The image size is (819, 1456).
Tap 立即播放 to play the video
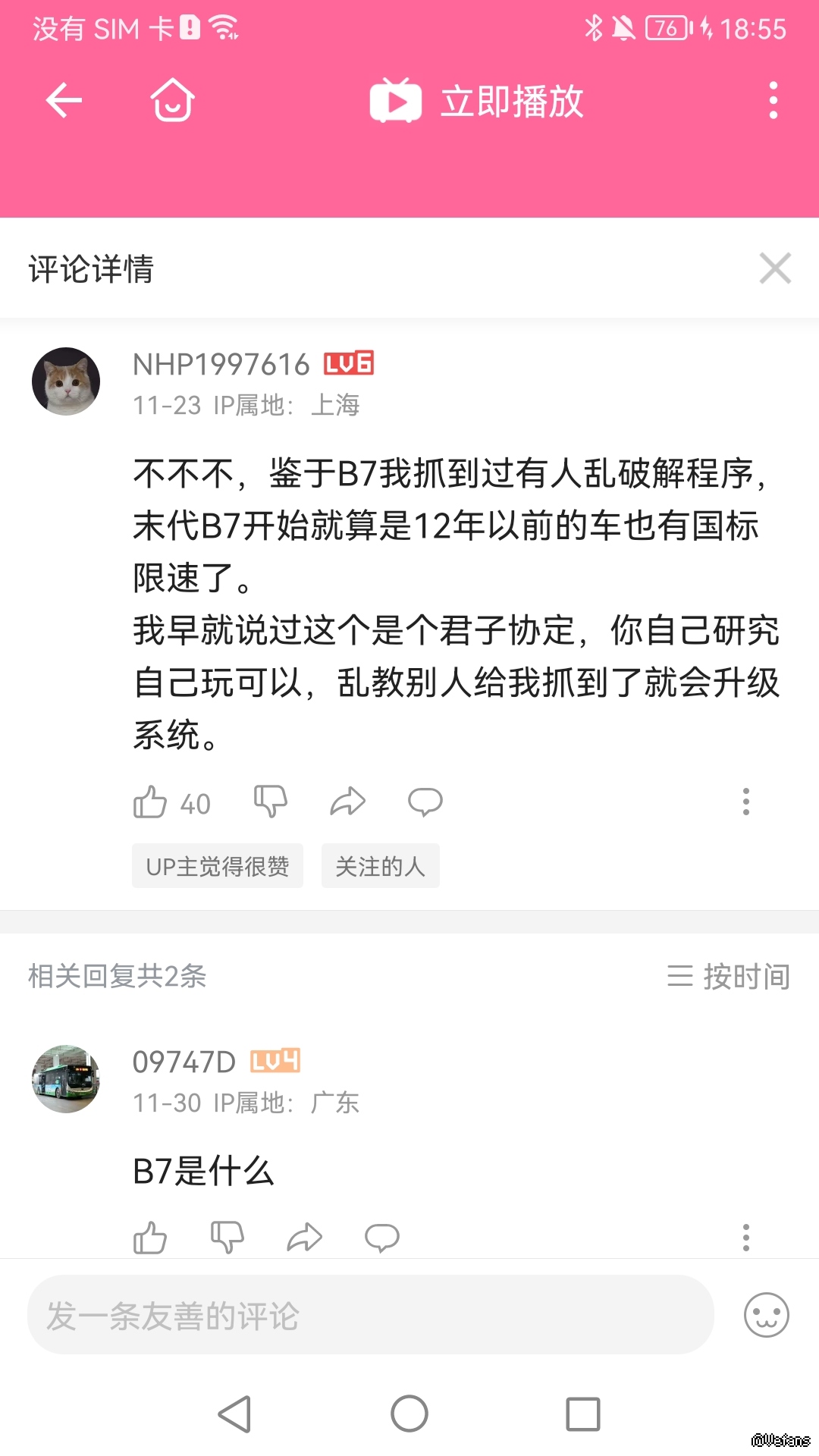(x=477, y=101)
